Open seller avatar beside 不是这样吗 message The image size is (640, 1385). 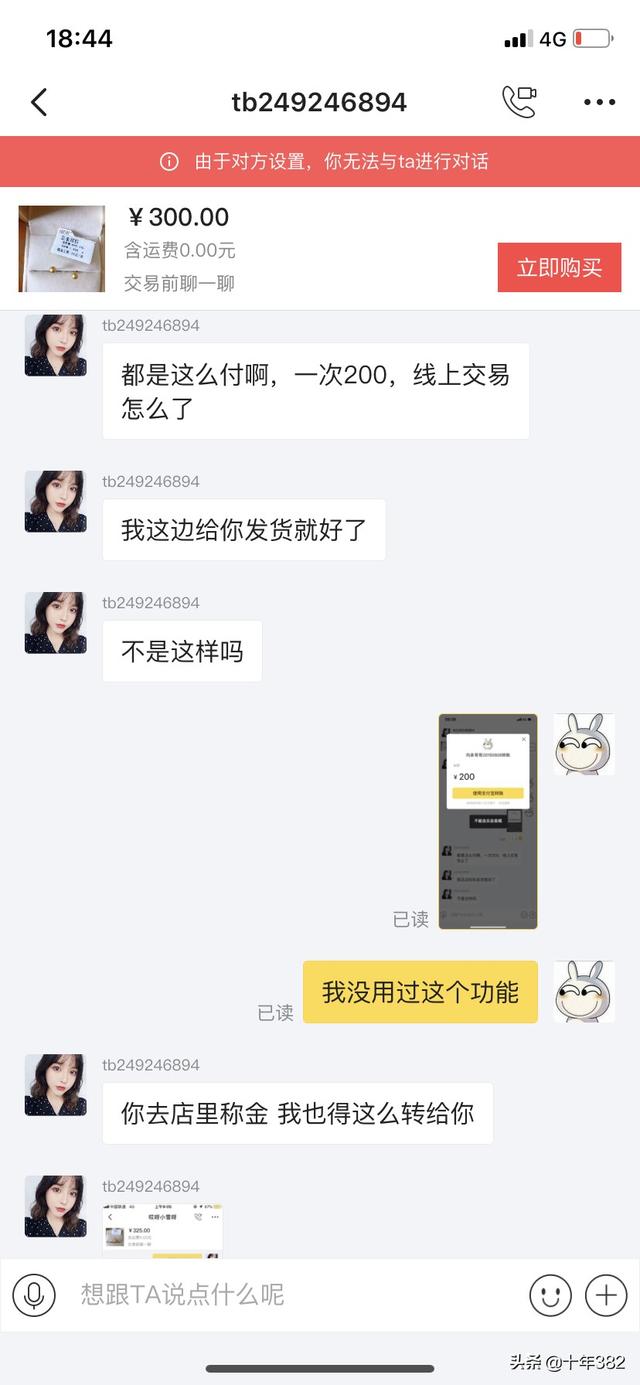55,623
